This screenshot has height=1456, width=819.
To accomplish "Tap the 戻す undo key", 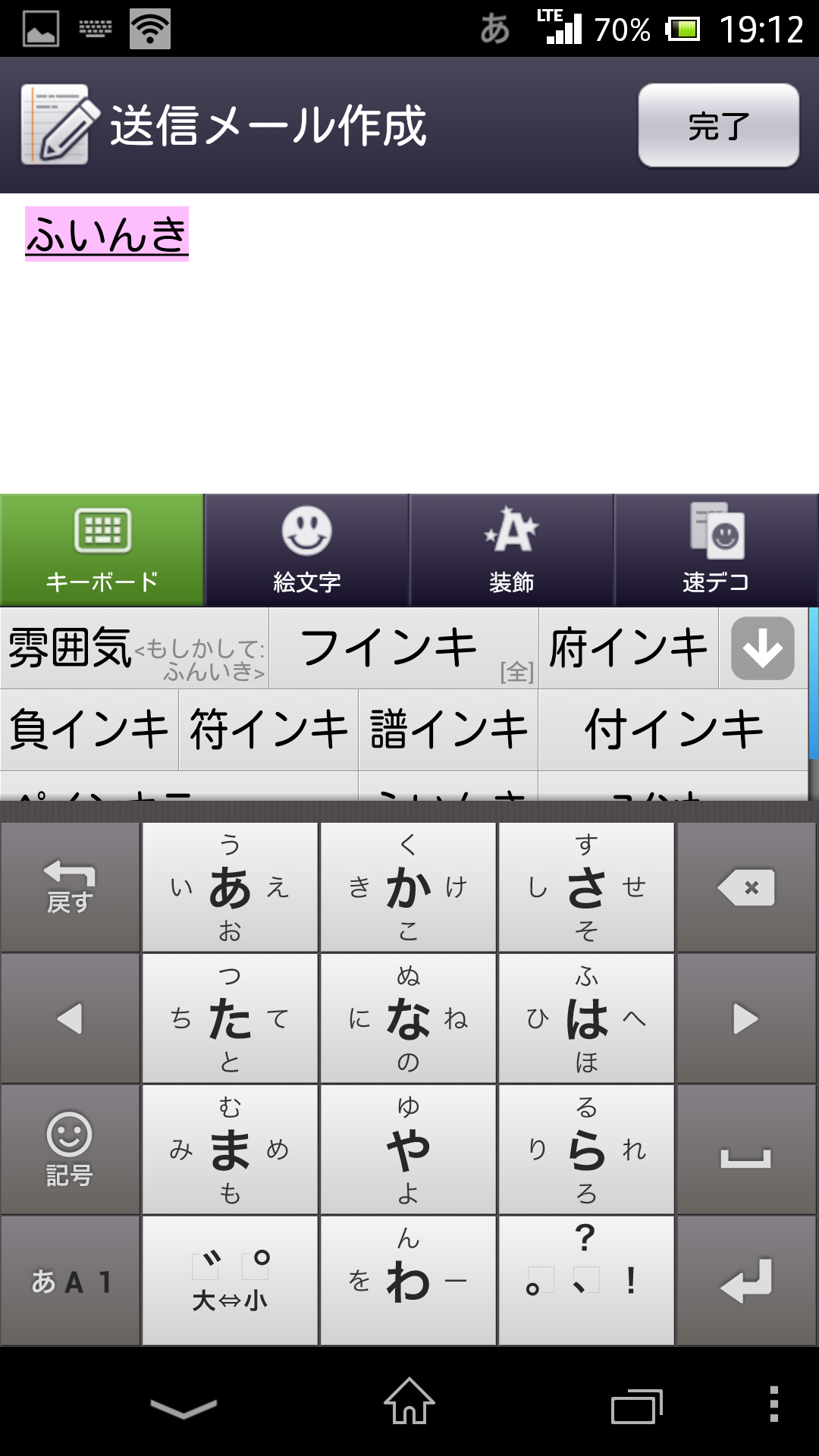I will point(70,887).
